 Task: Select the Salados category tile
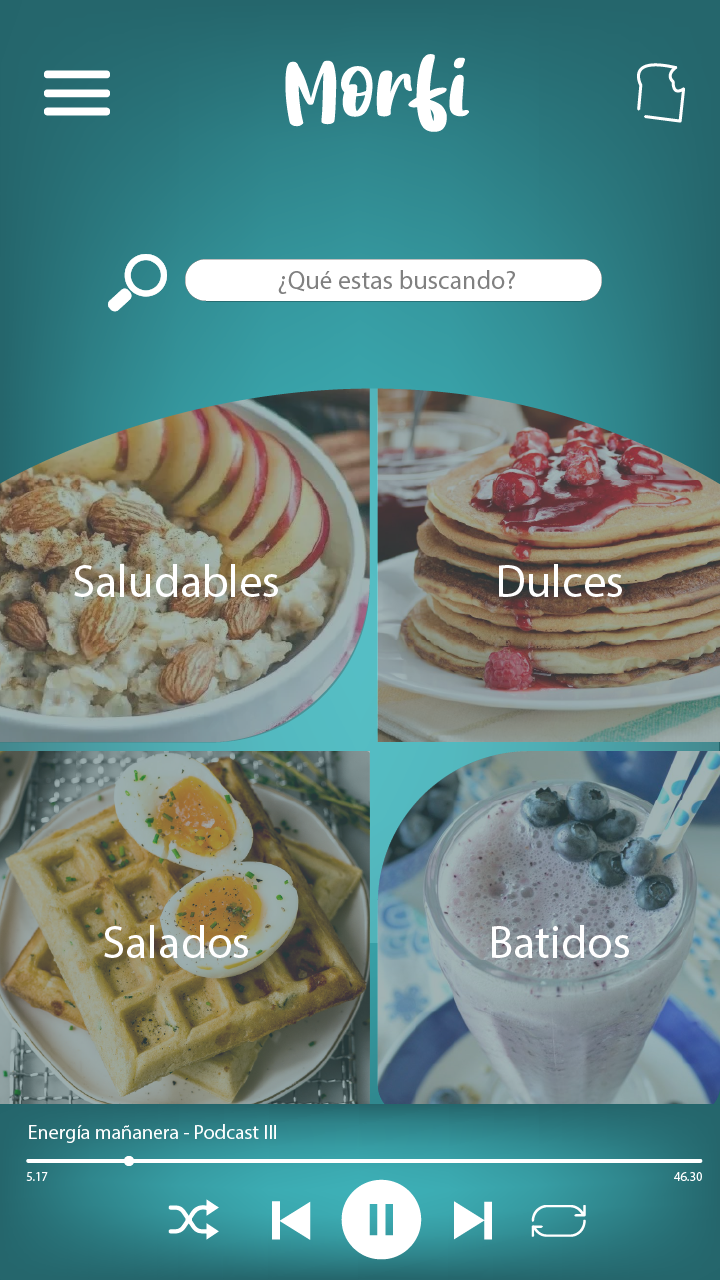177,942
